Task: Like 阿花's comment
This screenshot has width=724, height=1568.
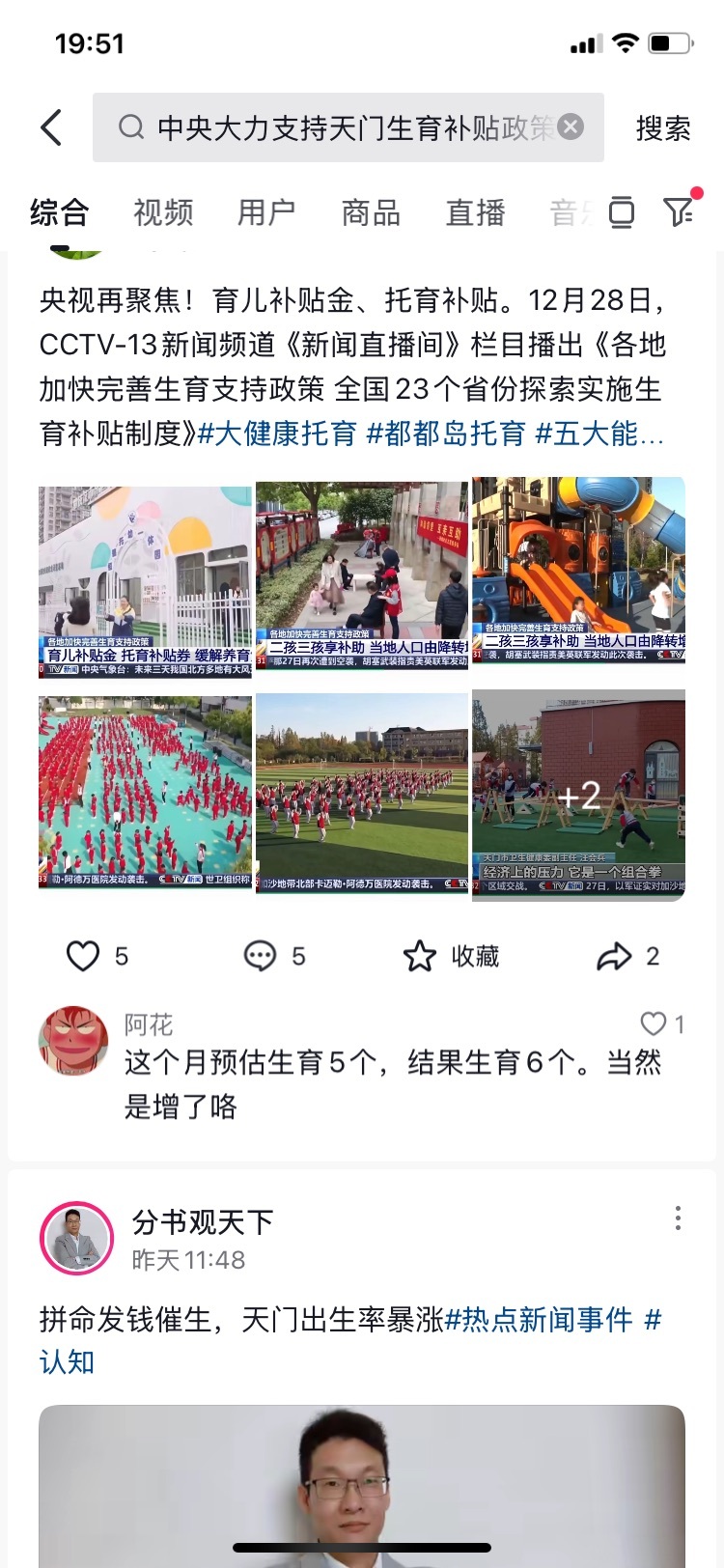Action: pyautogui.click(x=654, y=1023)
